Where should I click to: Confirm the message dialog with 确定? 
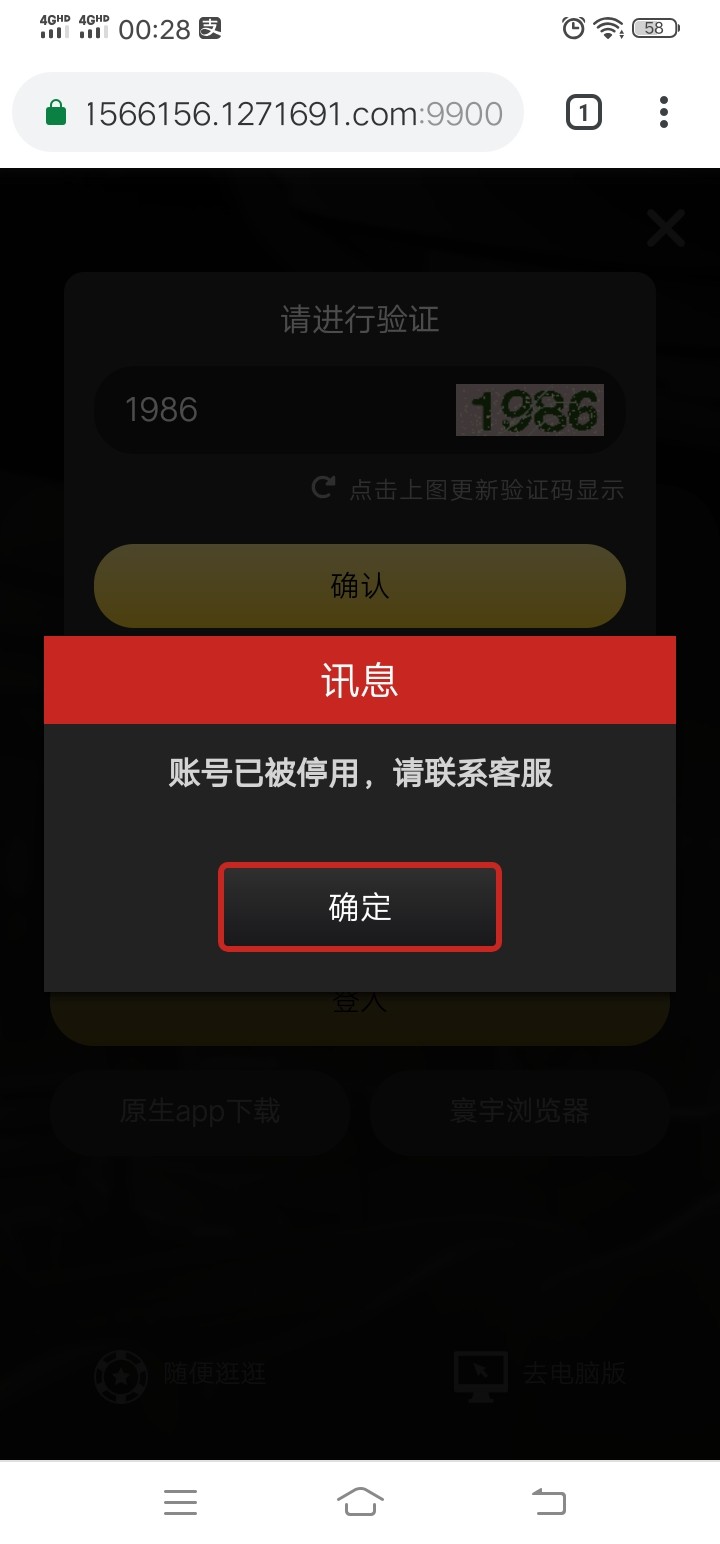(x=359, y=907)
